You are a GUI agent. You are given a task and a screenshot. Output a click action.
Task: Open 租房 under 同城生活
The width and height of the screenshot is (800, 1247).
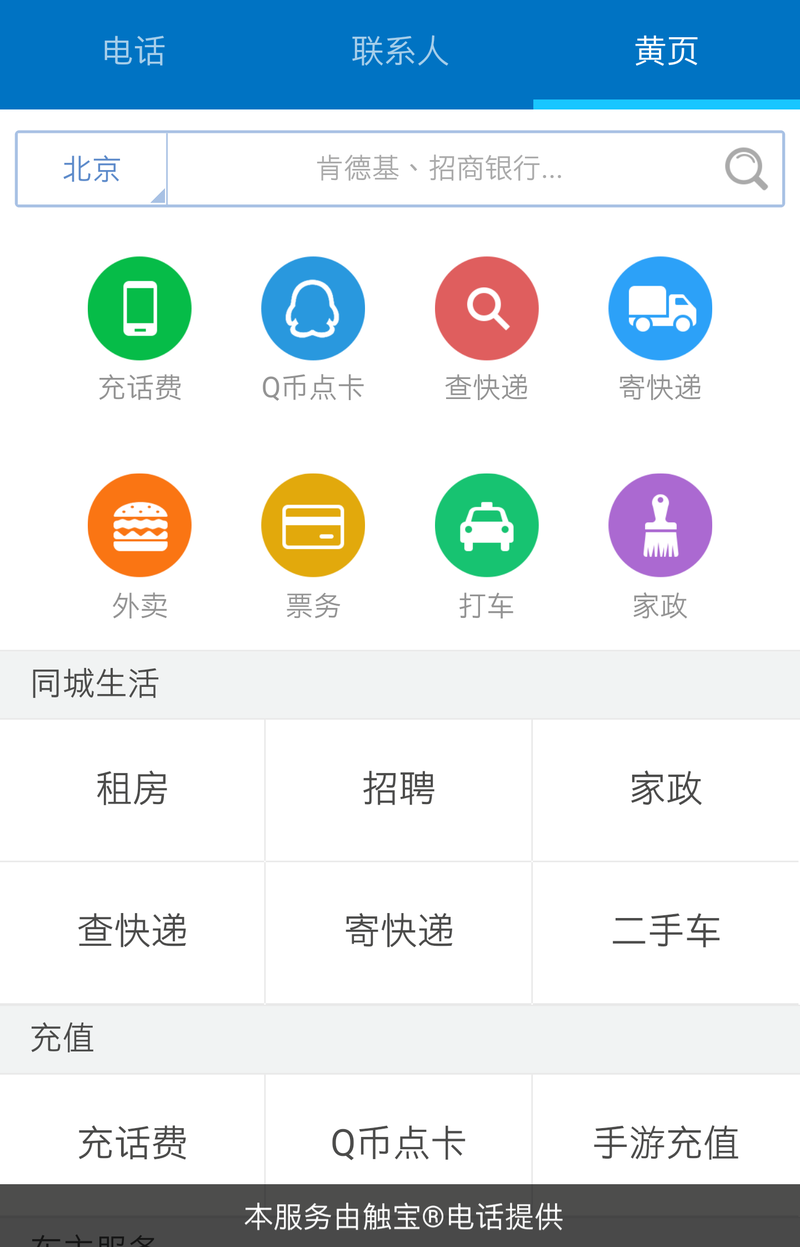(x=131, y=789)
